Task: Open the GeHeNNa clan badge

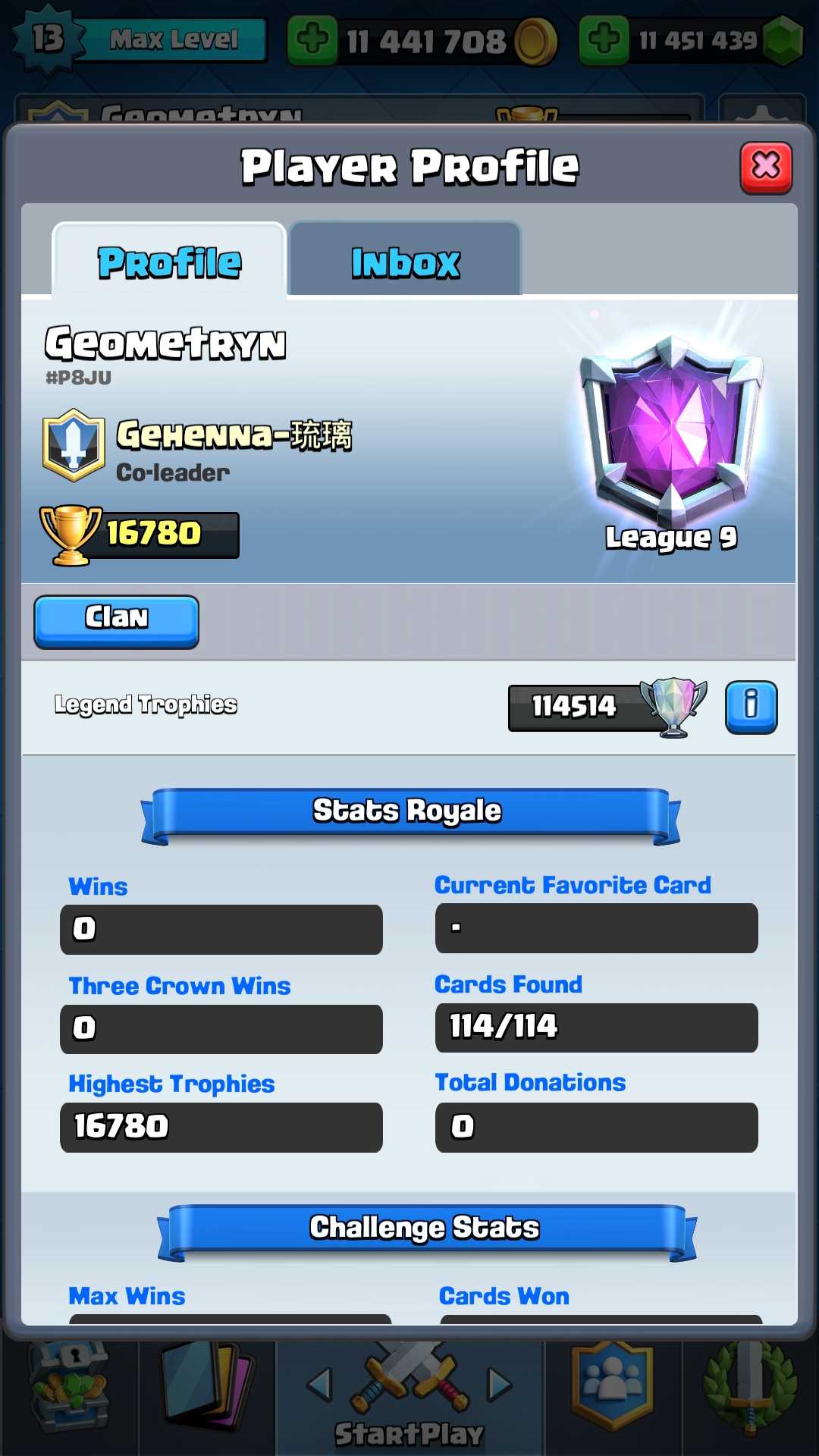Action: point(73,445)
